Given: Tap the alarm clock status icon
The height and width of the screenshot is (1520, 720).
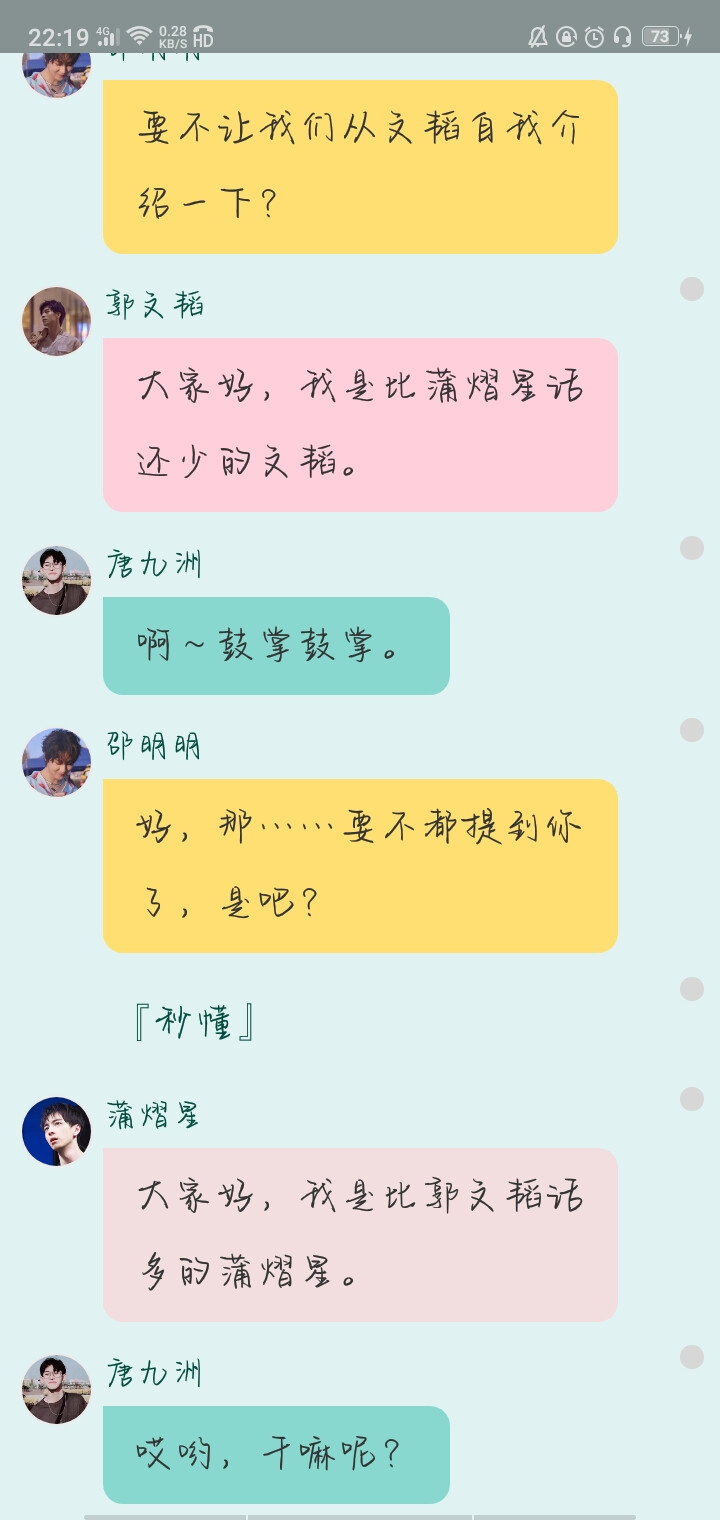Looking at the screenshot, I should [x=593, y=35].
